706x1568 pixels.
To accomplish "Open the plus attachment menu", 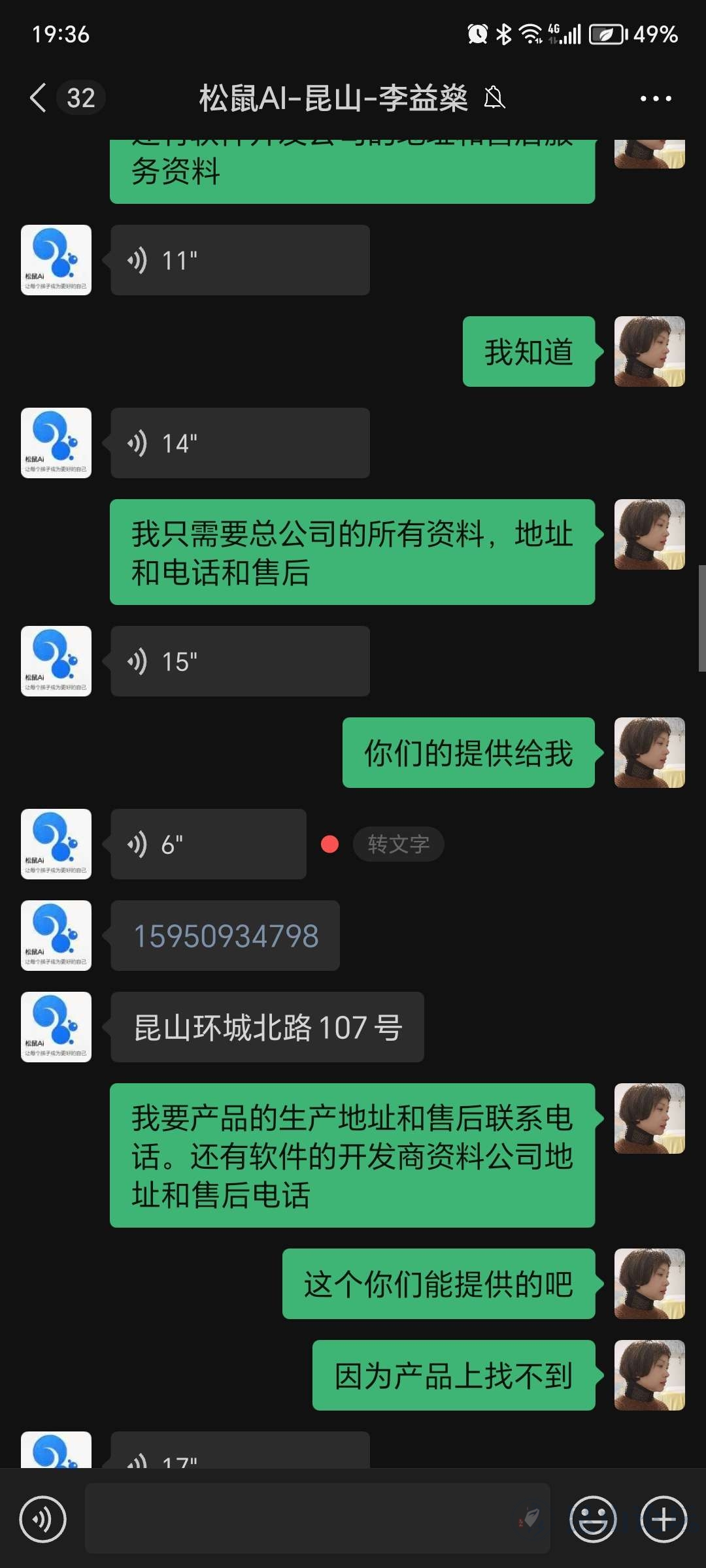I will pyautogui.click(x=664, y=1519).
